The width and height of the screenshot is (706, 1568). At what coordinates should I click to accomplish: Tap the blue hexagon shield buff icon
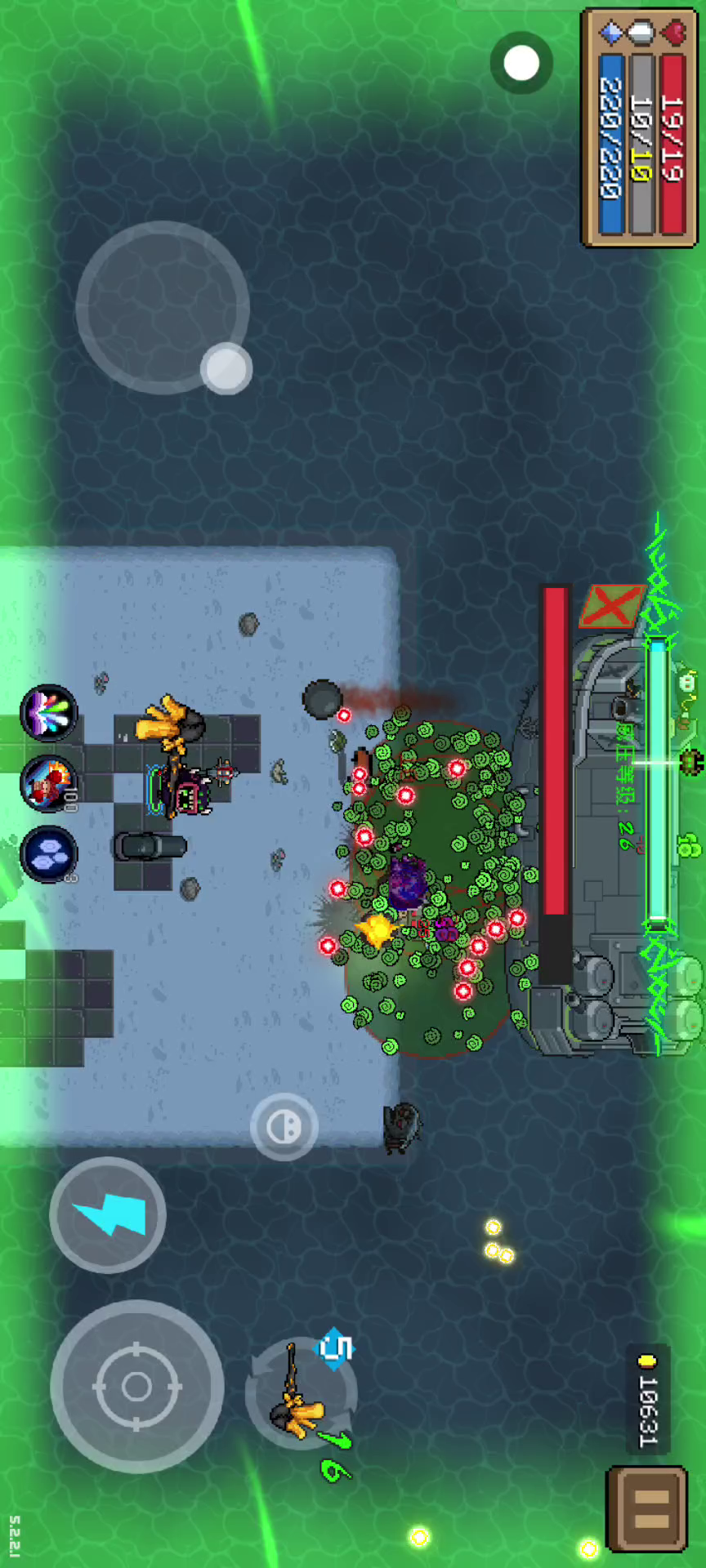click(49, 854)
